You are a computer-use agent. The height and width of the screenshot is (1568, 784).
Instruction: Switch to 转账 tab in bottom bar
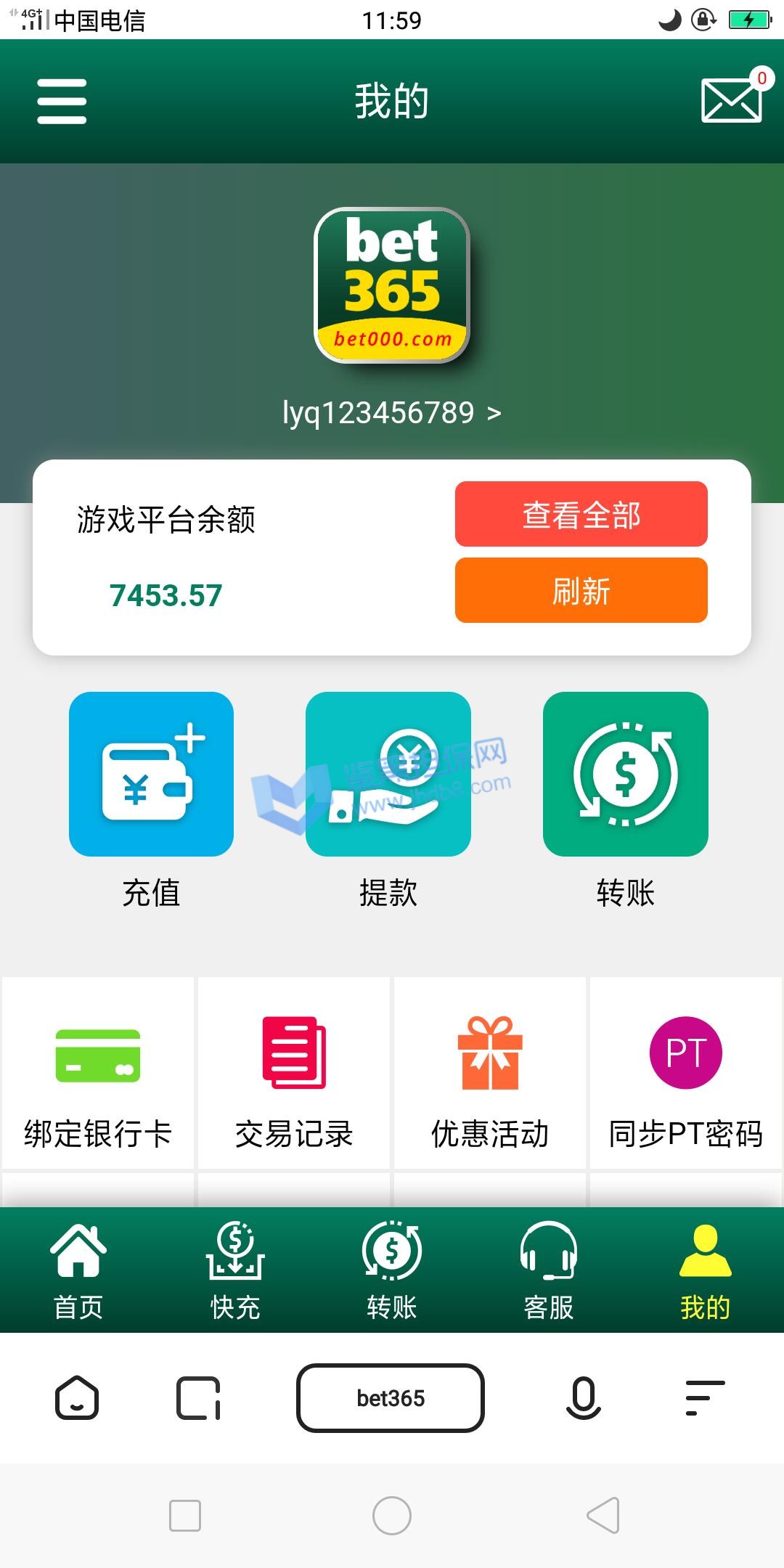(x=392, y=1270)
